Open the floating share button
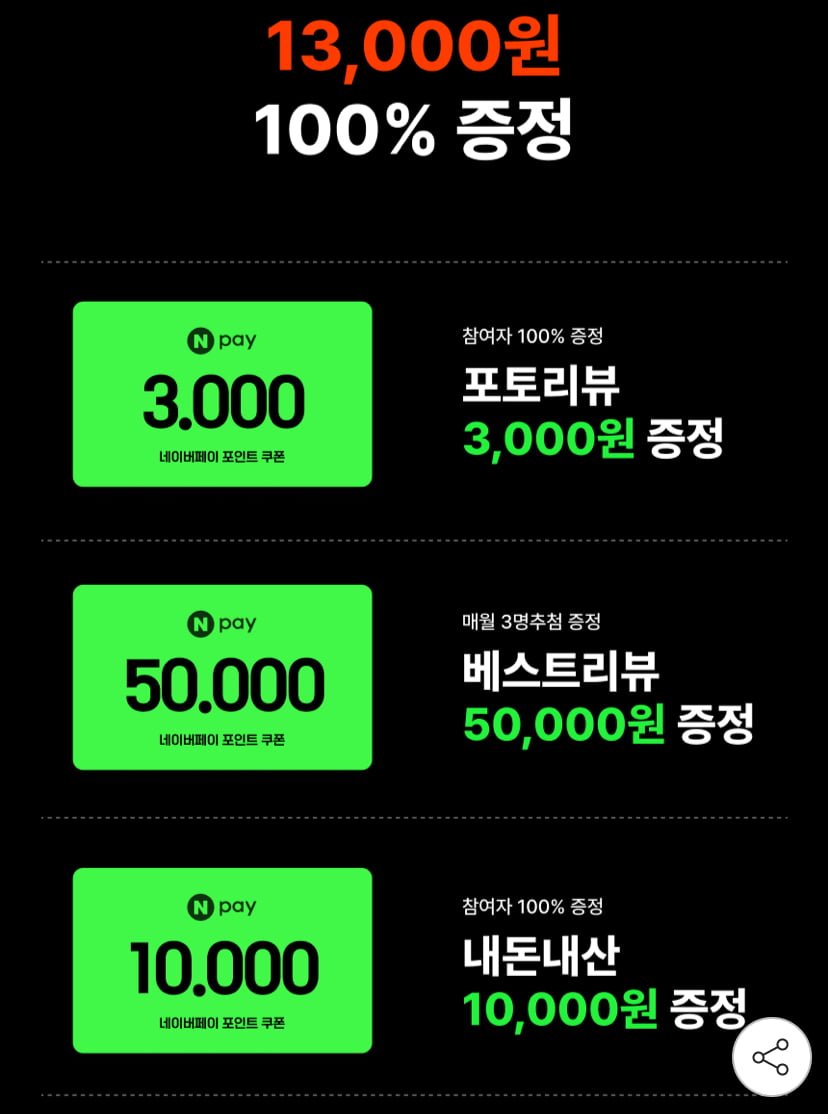 coord(771,1056)
